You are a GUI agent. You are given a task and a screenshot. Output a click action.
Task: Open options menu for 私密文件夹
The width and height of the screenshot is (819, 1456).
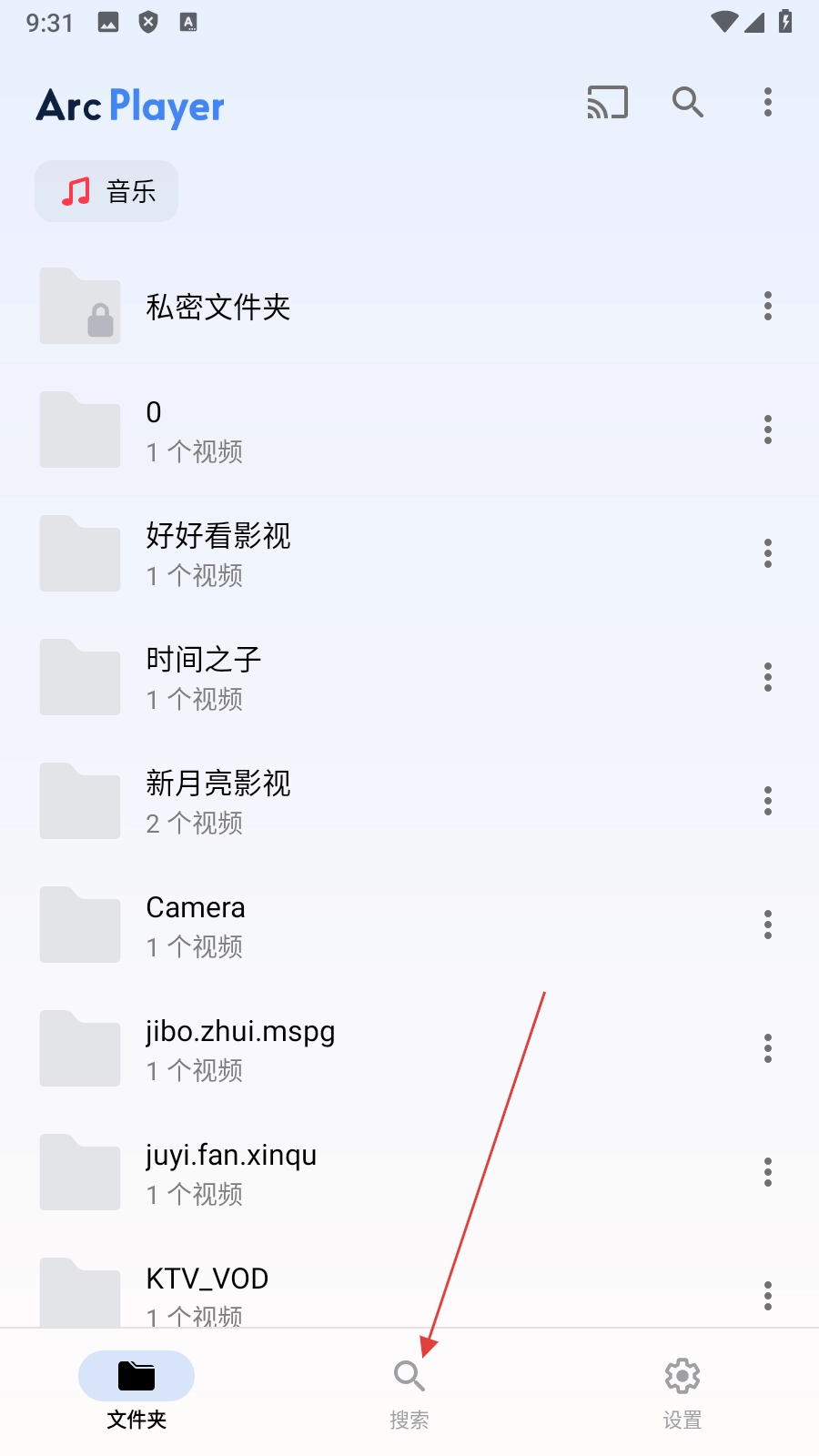coord(768,307)
